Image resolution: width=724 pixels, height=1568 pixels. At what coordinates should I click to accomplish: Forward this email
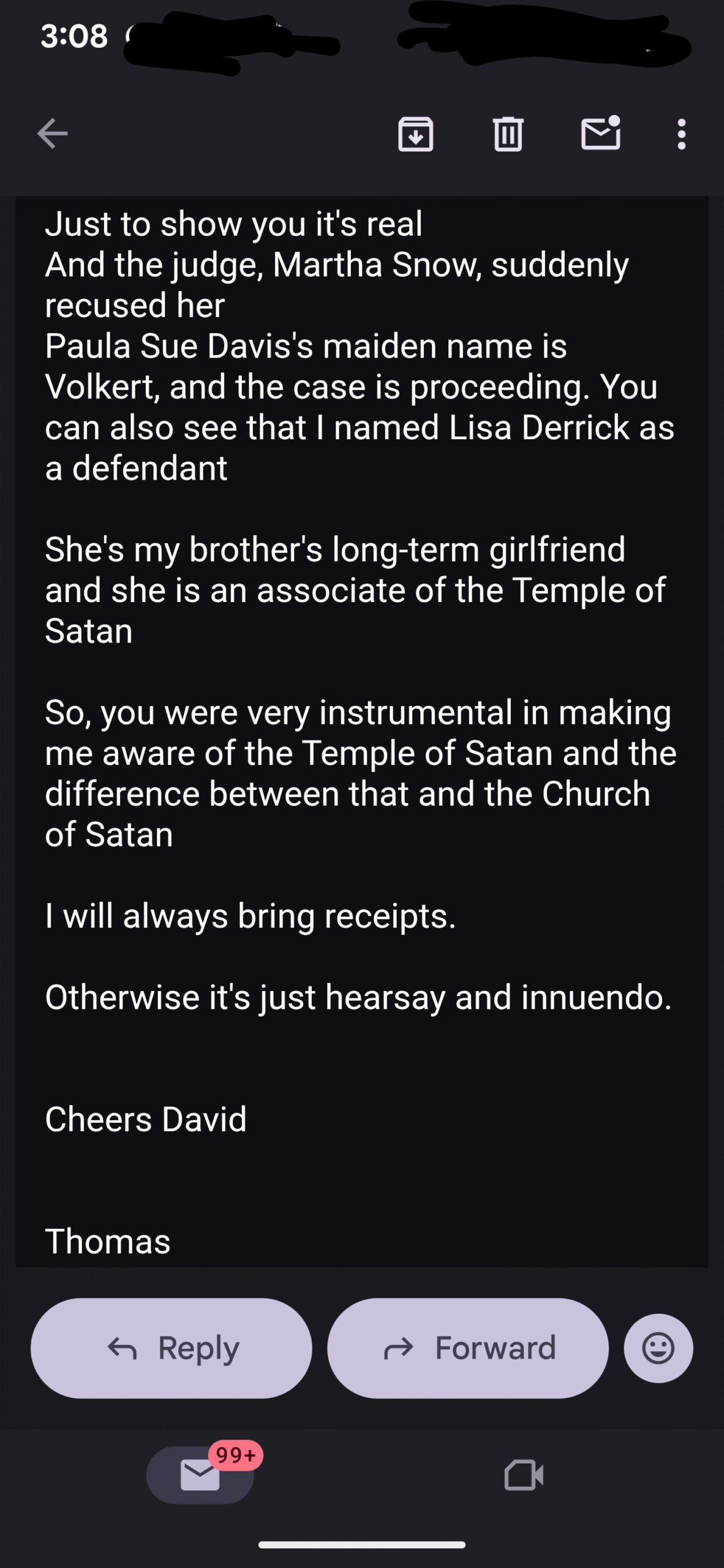point(468,1348)
